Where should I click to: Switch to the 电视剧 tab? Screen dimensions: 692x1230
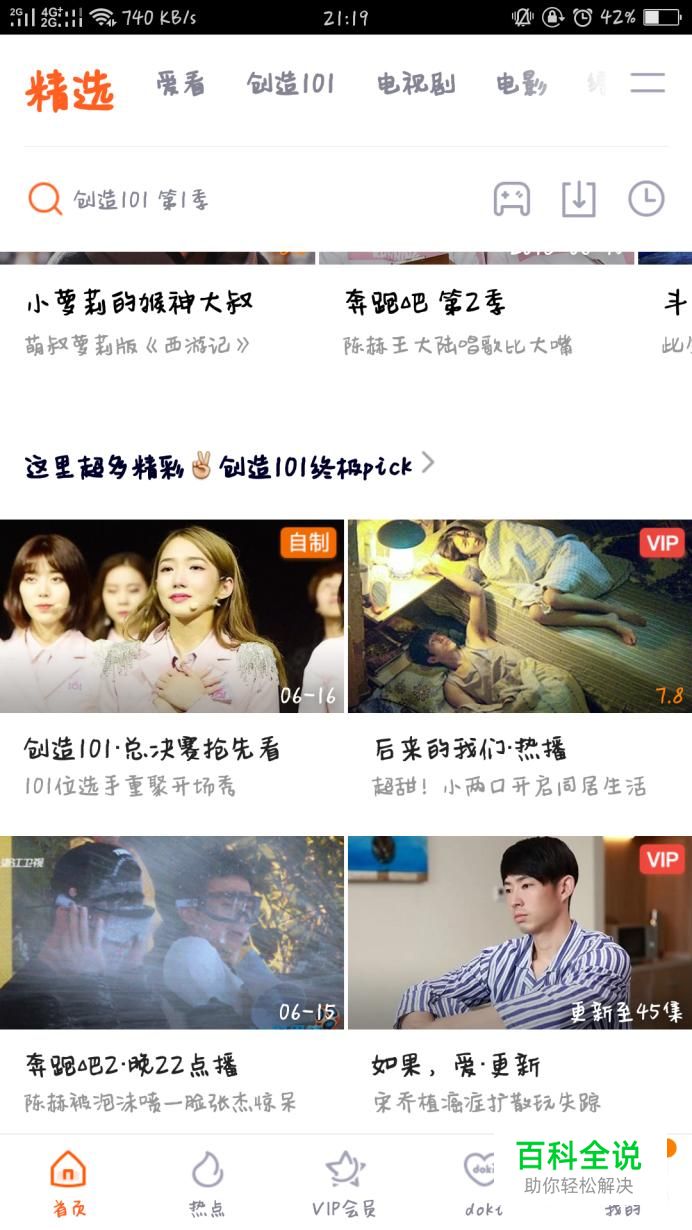[x=415, y=84]
